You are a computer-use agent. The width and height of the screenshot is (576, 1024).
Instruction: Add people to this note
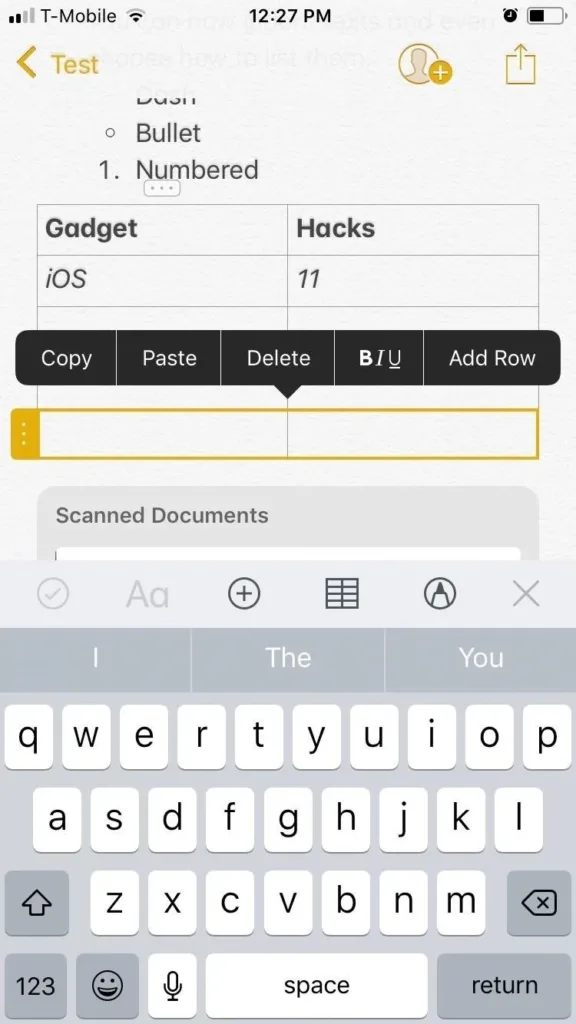pyautogui.click(x=424, y=65)
